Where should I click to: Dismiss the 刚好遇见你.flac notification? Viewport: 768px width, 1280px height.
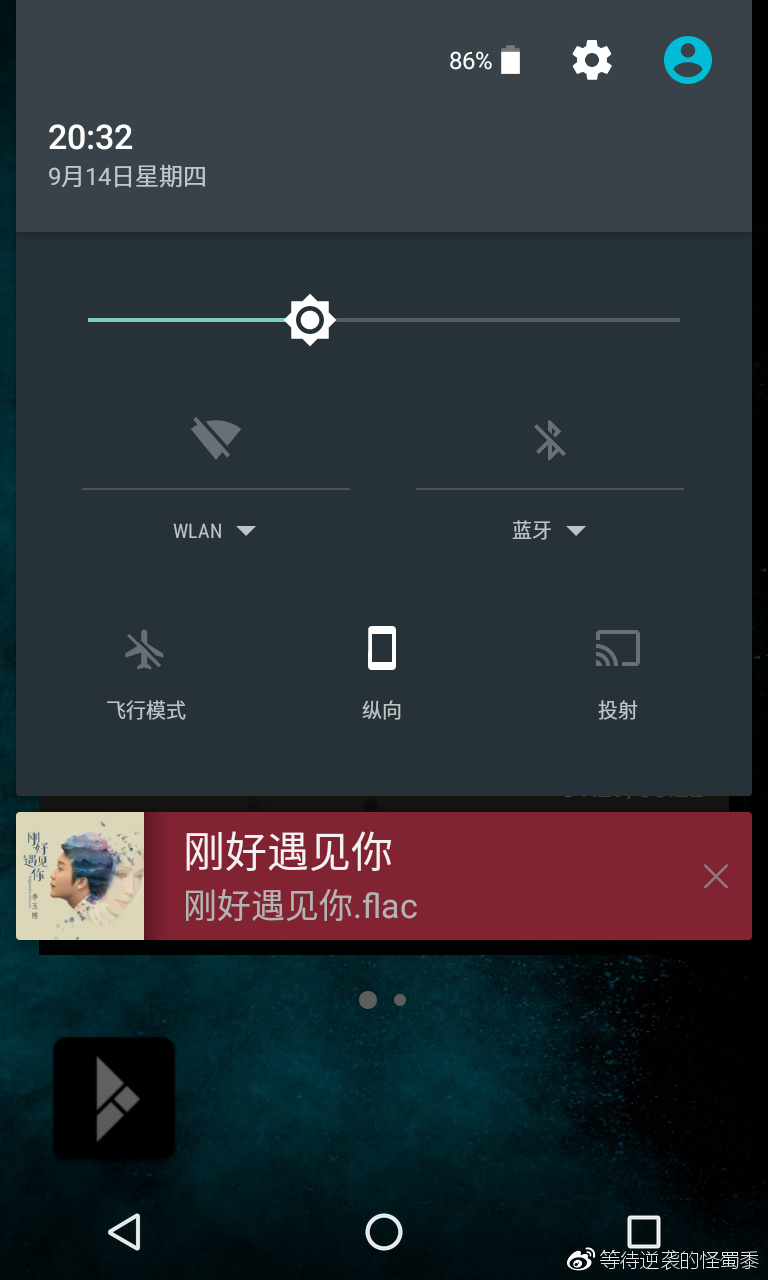(x=716, y=876)
